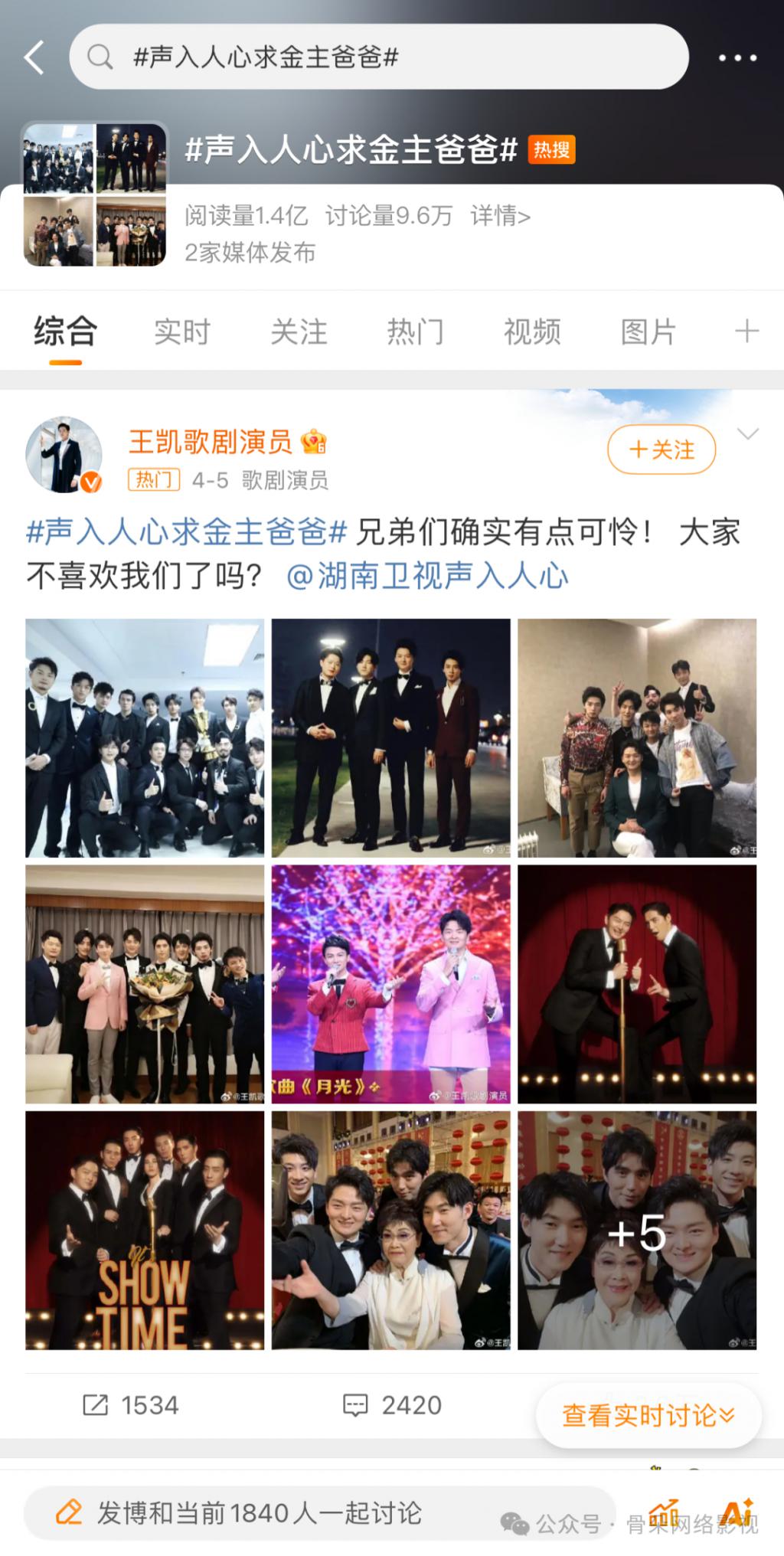Open 王凯歌剧演员's profile avatar

64,455
